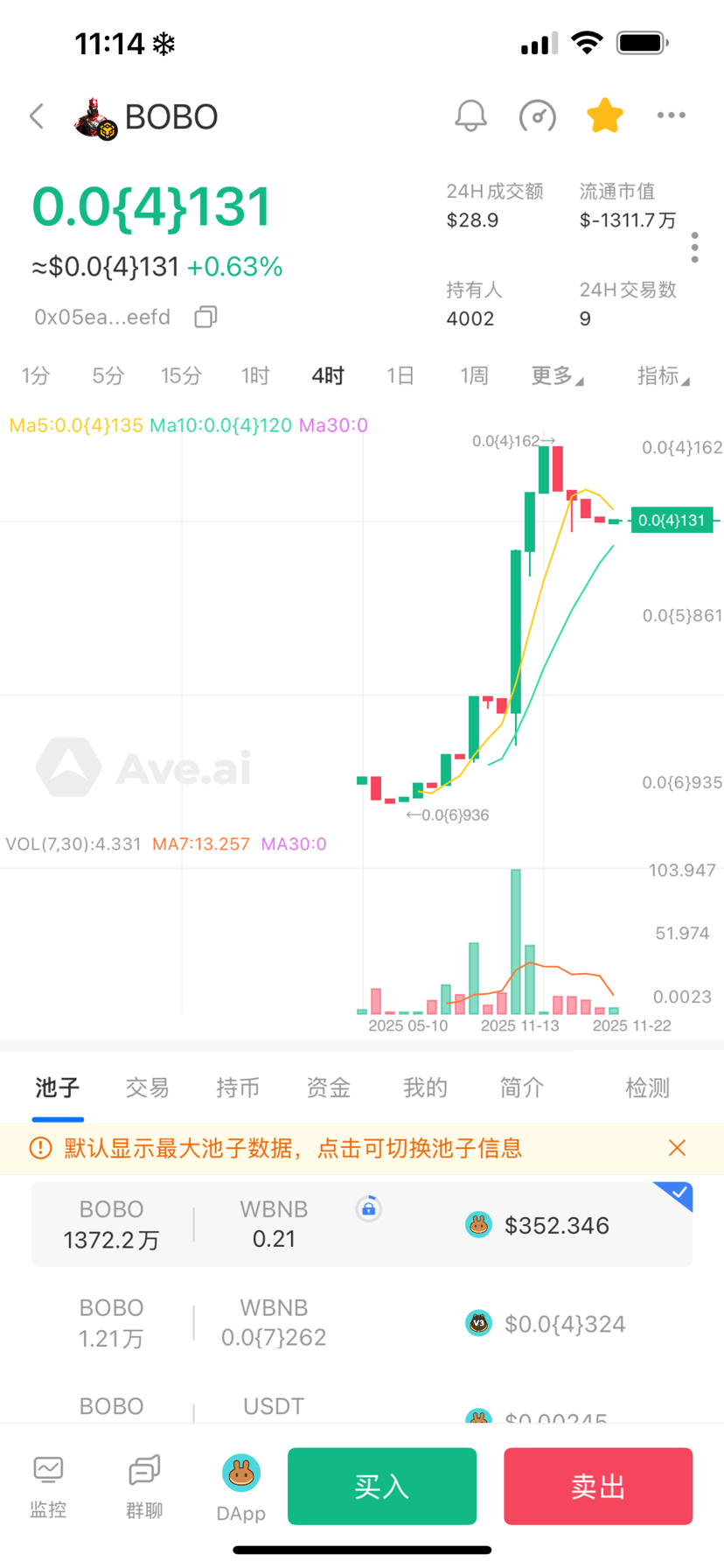This screenshot has height=1568, width=724.
Task: Open price alert bell for BOBO
Action: [x=470, y=115]
